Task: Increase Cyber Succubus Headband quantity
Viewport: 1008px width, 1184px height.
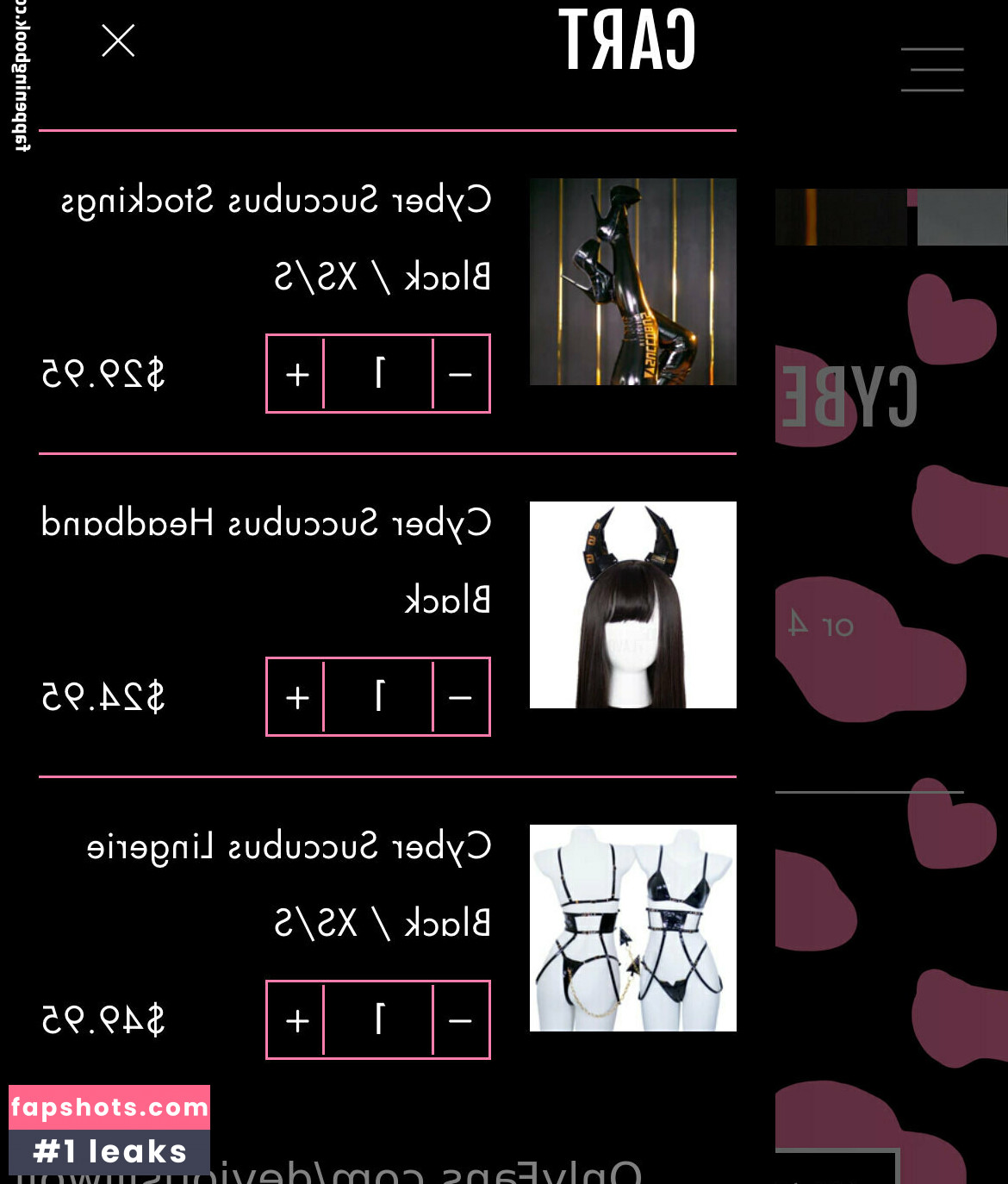Action: click(297, 697)
